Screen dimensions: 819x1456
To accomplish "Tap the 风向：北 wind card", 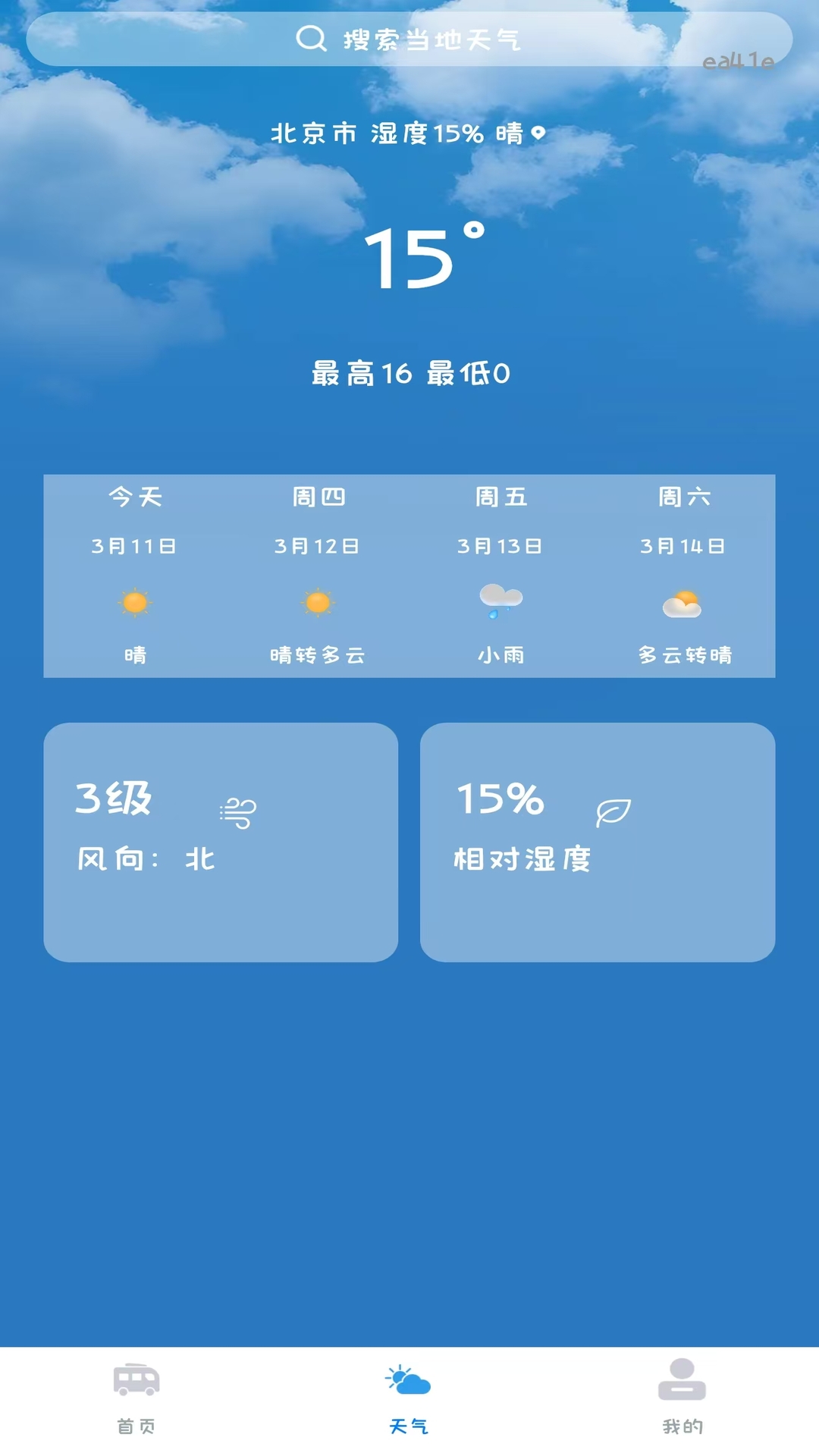I will coord(220,842).
